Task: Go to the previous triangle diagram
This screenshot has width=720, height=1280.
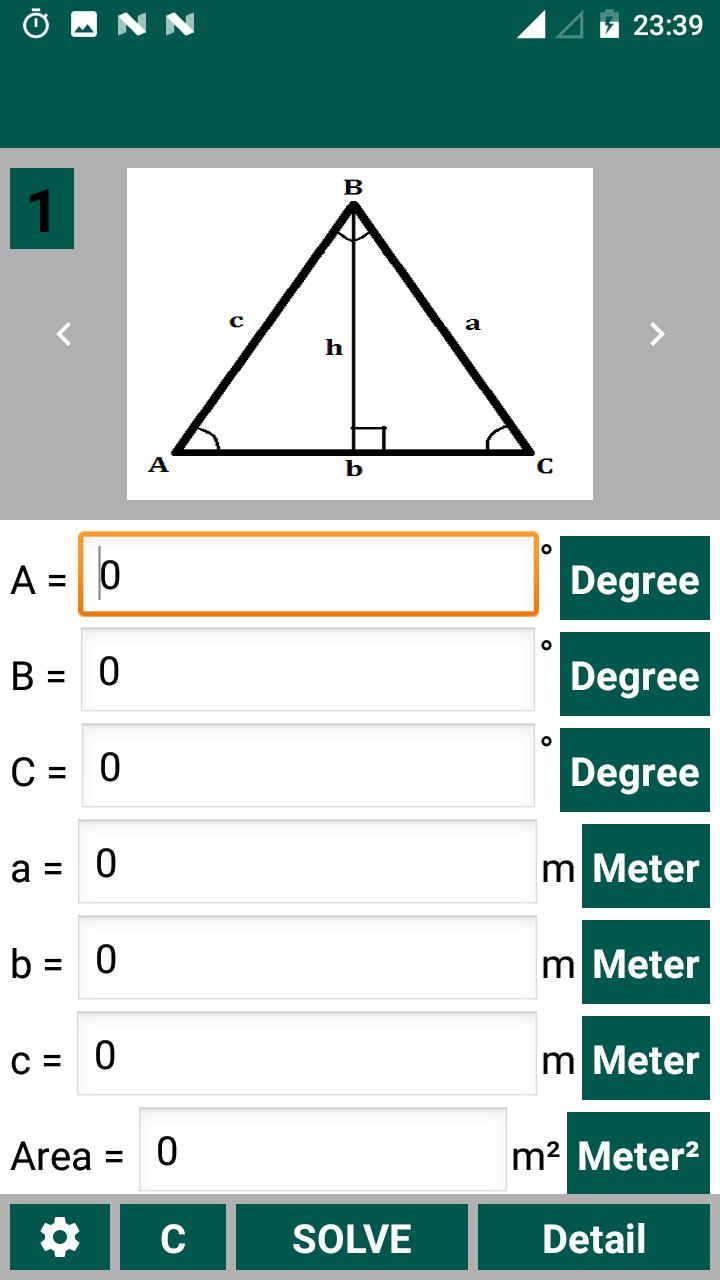Action: pos(65,334)
